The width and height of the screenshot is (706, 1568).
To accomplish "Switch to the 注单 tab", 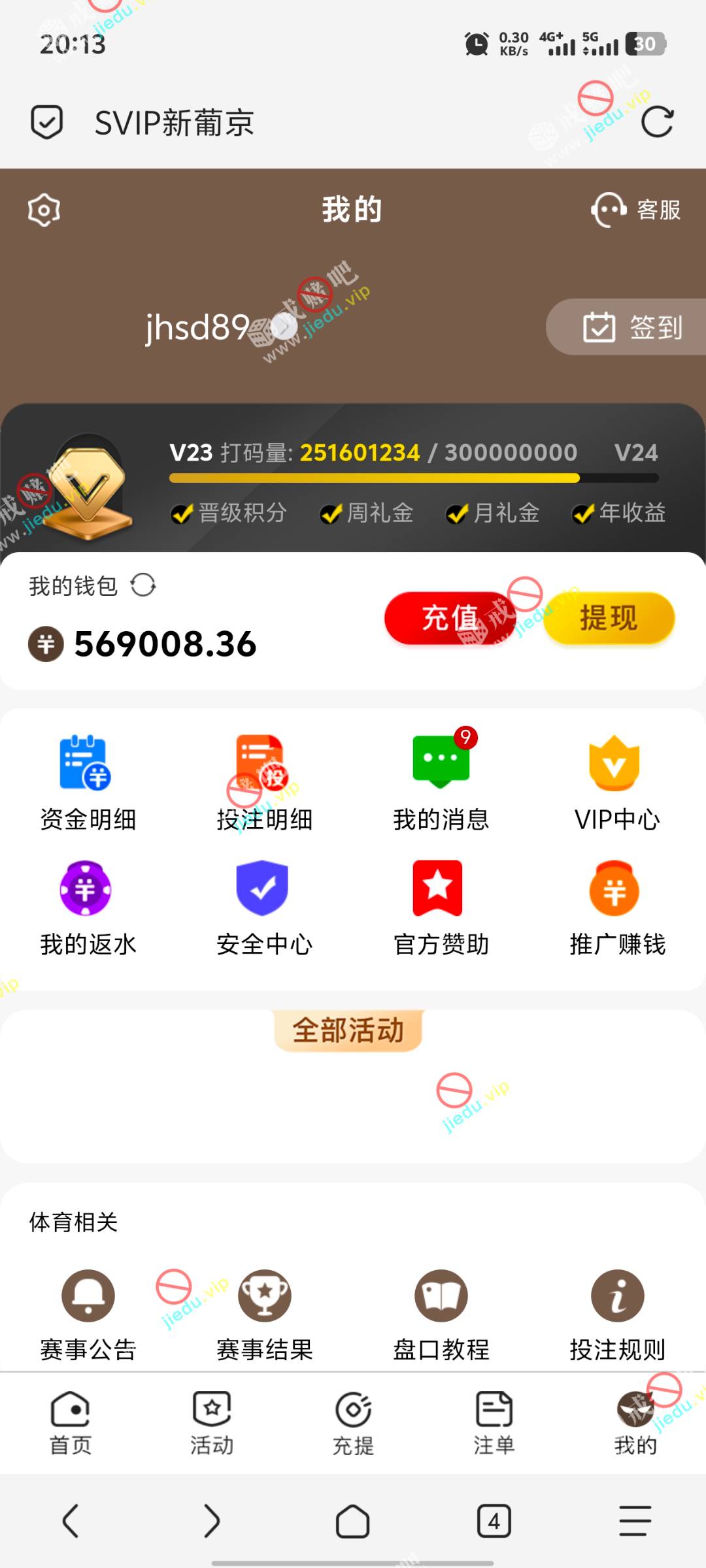I will 494,1424.
